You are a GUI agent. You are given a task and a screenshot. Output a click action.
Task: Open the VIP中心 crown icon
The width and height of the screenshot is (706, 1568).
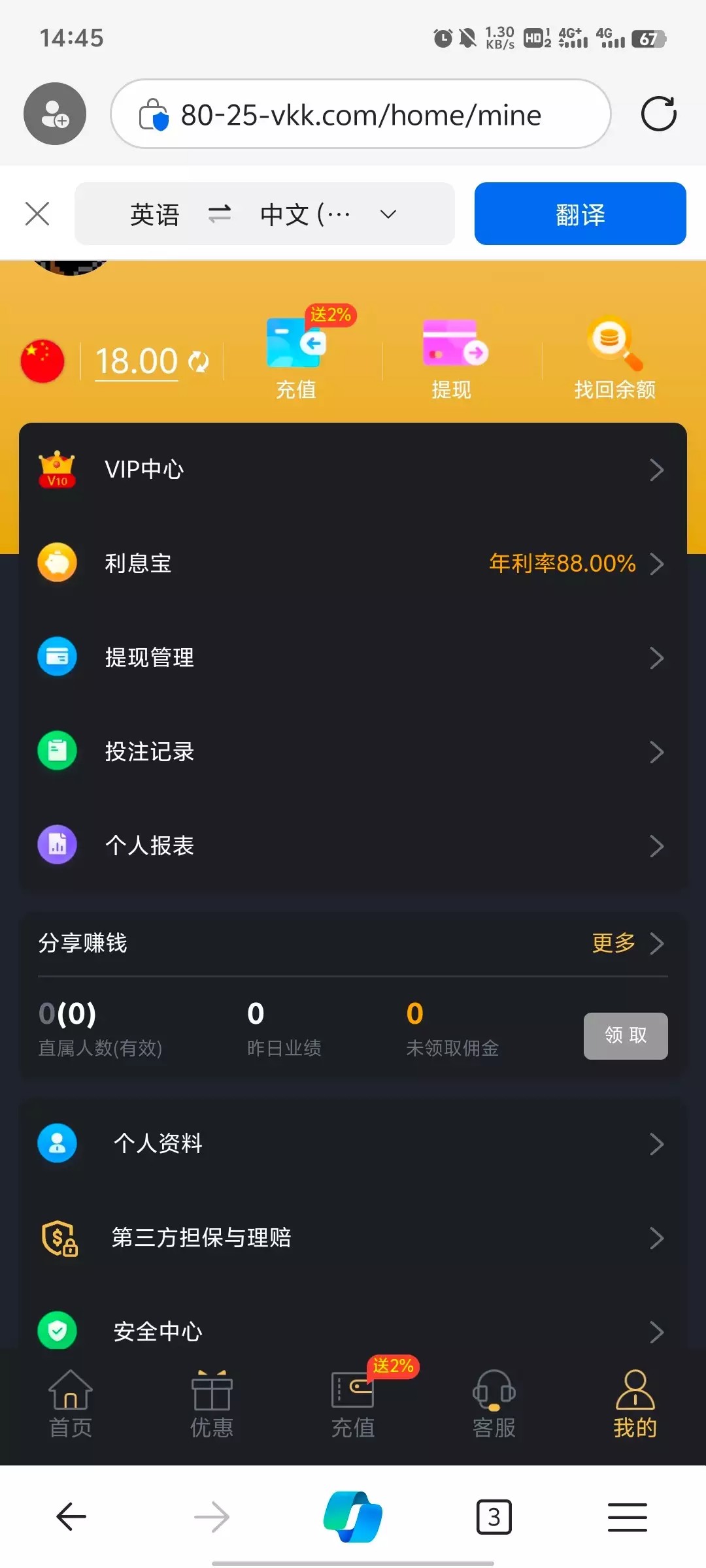[57, 469]
